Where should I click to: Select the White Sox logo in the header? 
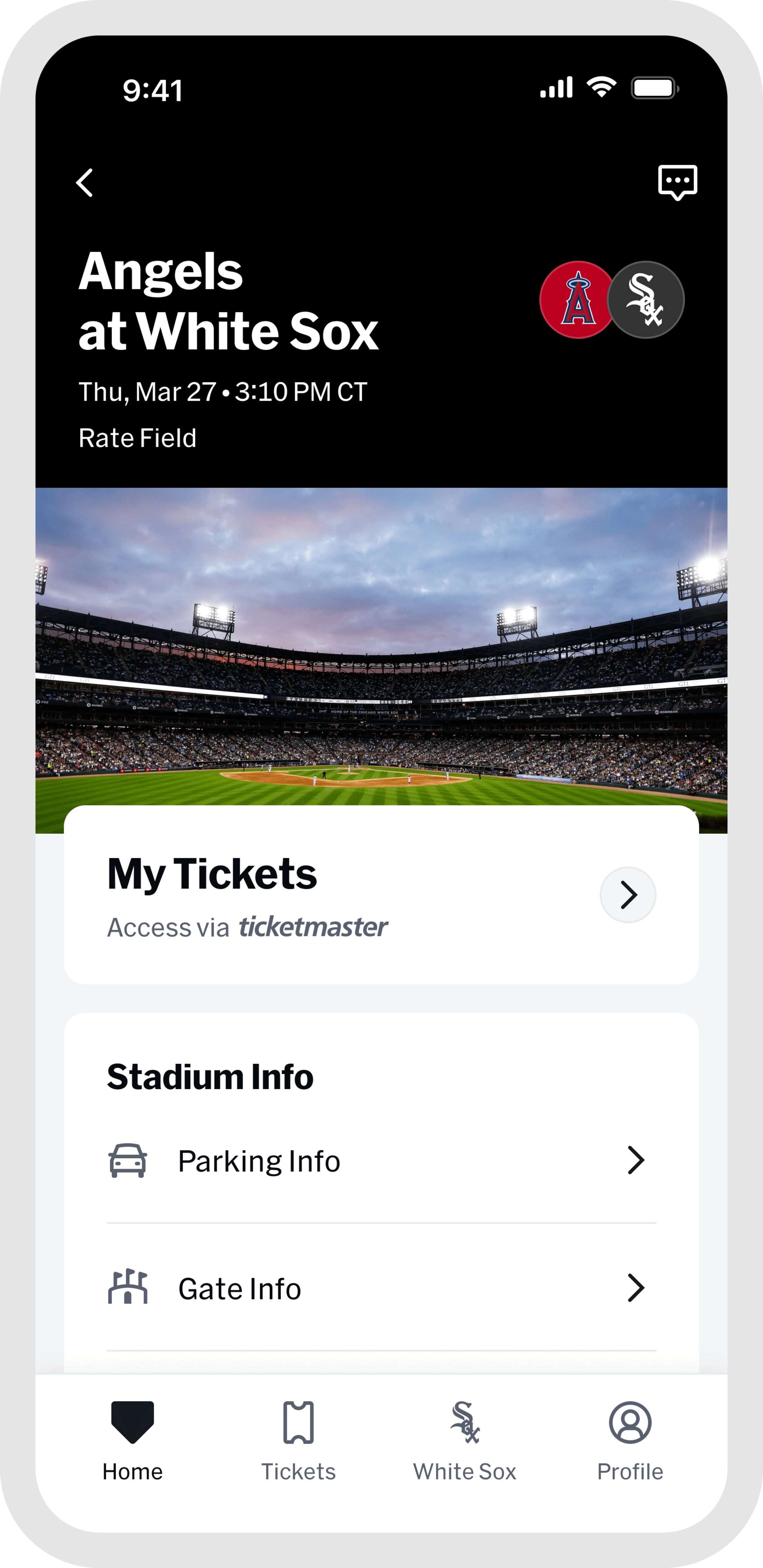click(x=647, y=298)
